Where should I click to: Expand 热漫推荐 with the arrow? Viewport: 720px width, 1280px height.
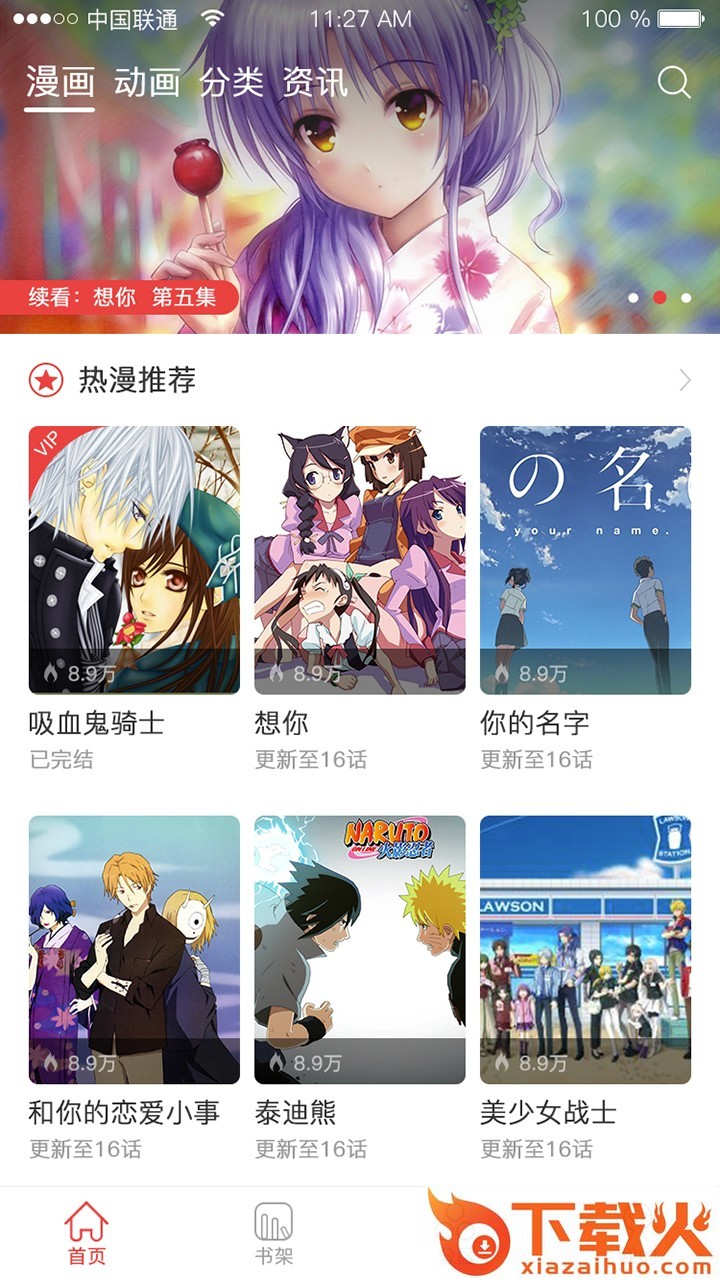click(685, 380)
